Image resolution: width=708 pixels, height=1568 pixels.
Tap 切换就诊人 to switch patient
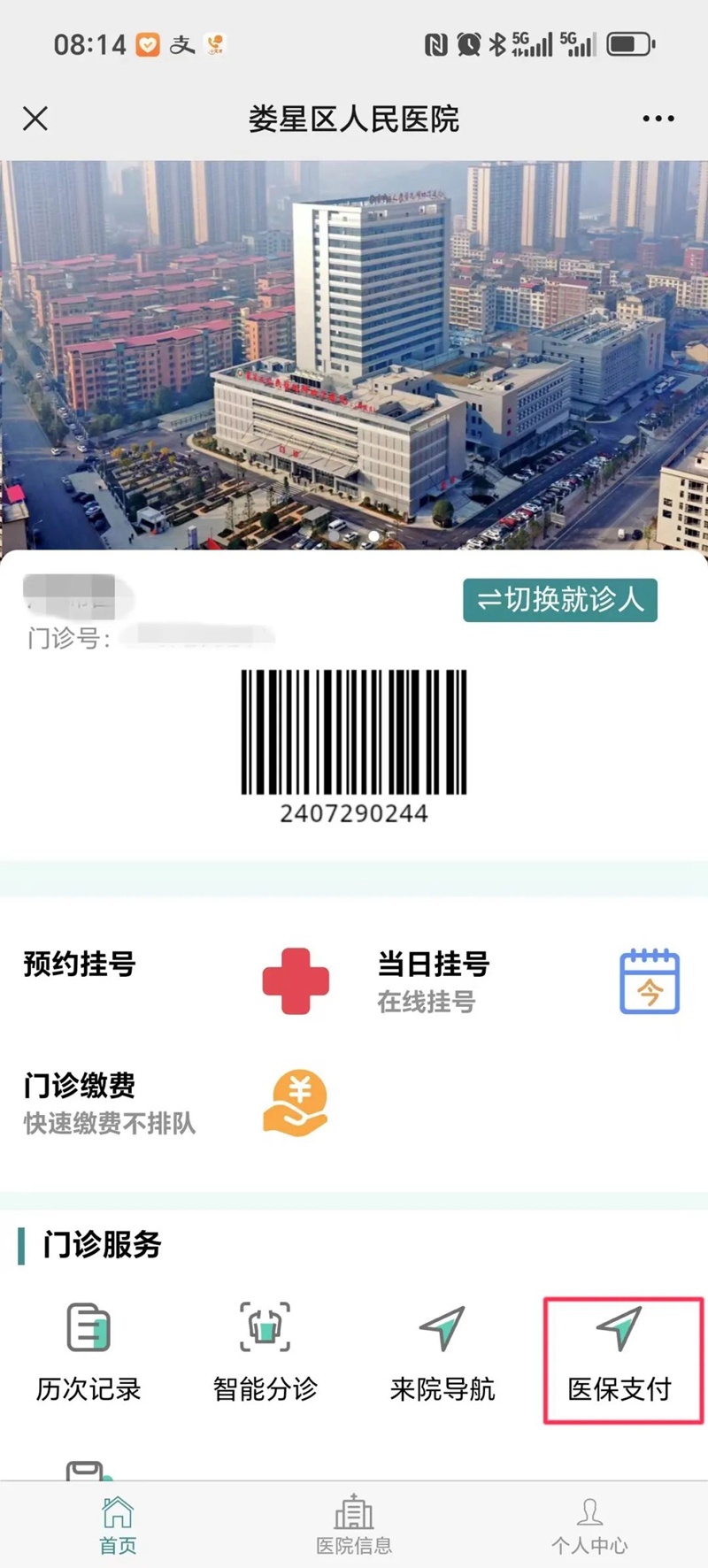click(x=559, y=600)
